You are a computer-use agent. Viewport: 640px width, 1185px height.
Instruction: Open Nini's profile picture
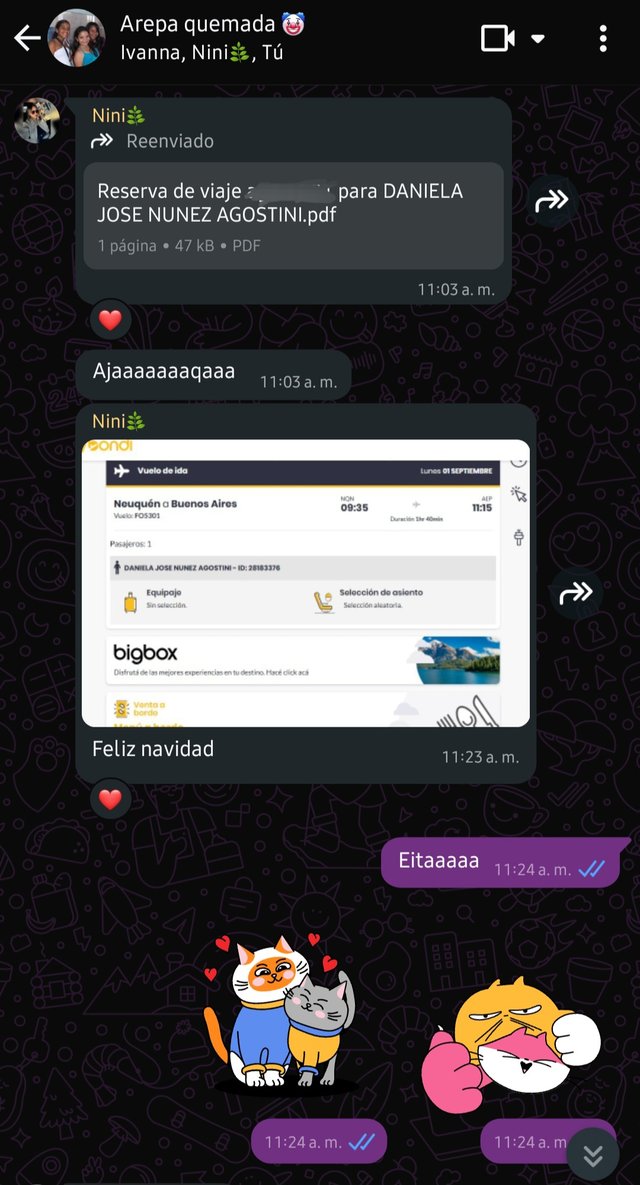click(x=37, y=121)
